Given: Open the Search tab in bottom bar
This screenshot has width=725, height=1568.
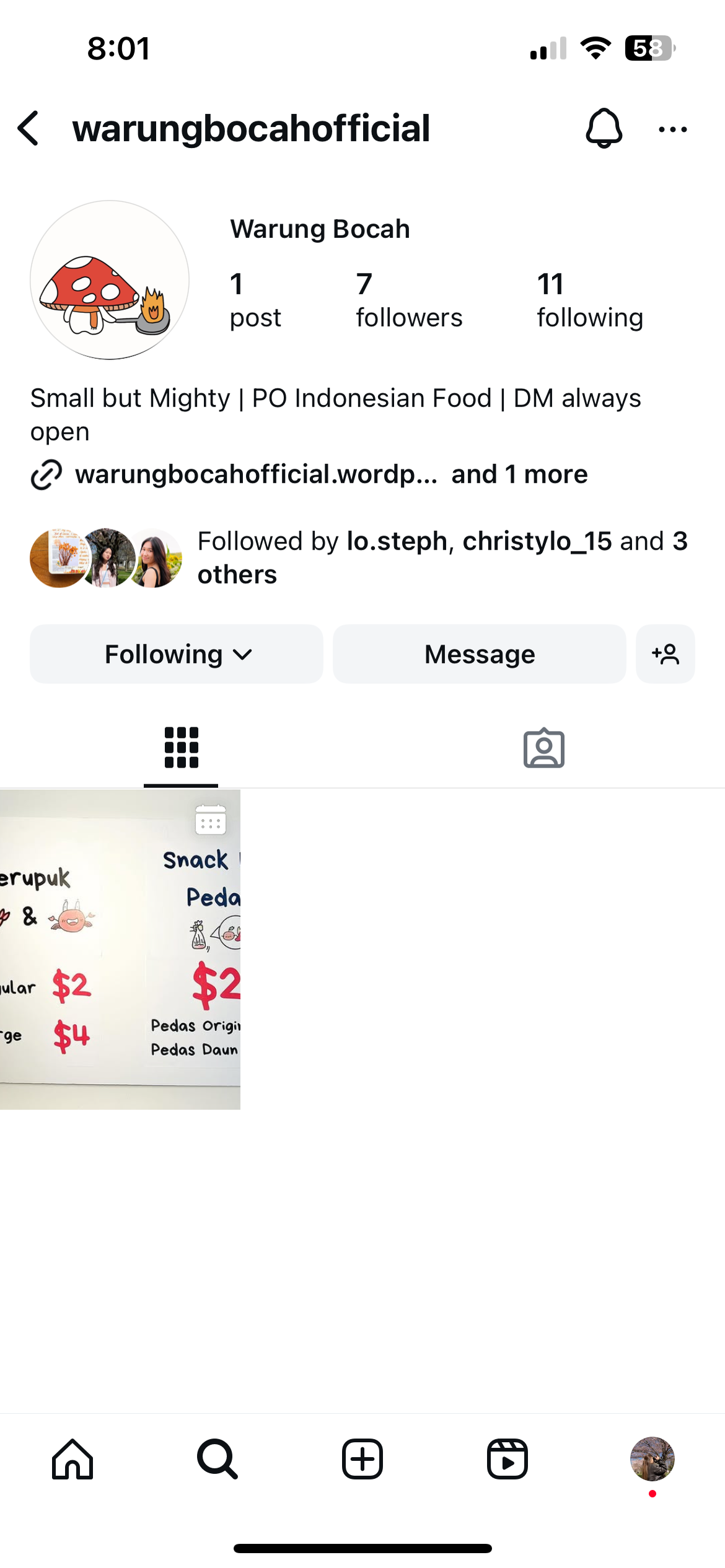Looking at the screenshot, I should click(x=217, y=1459).
